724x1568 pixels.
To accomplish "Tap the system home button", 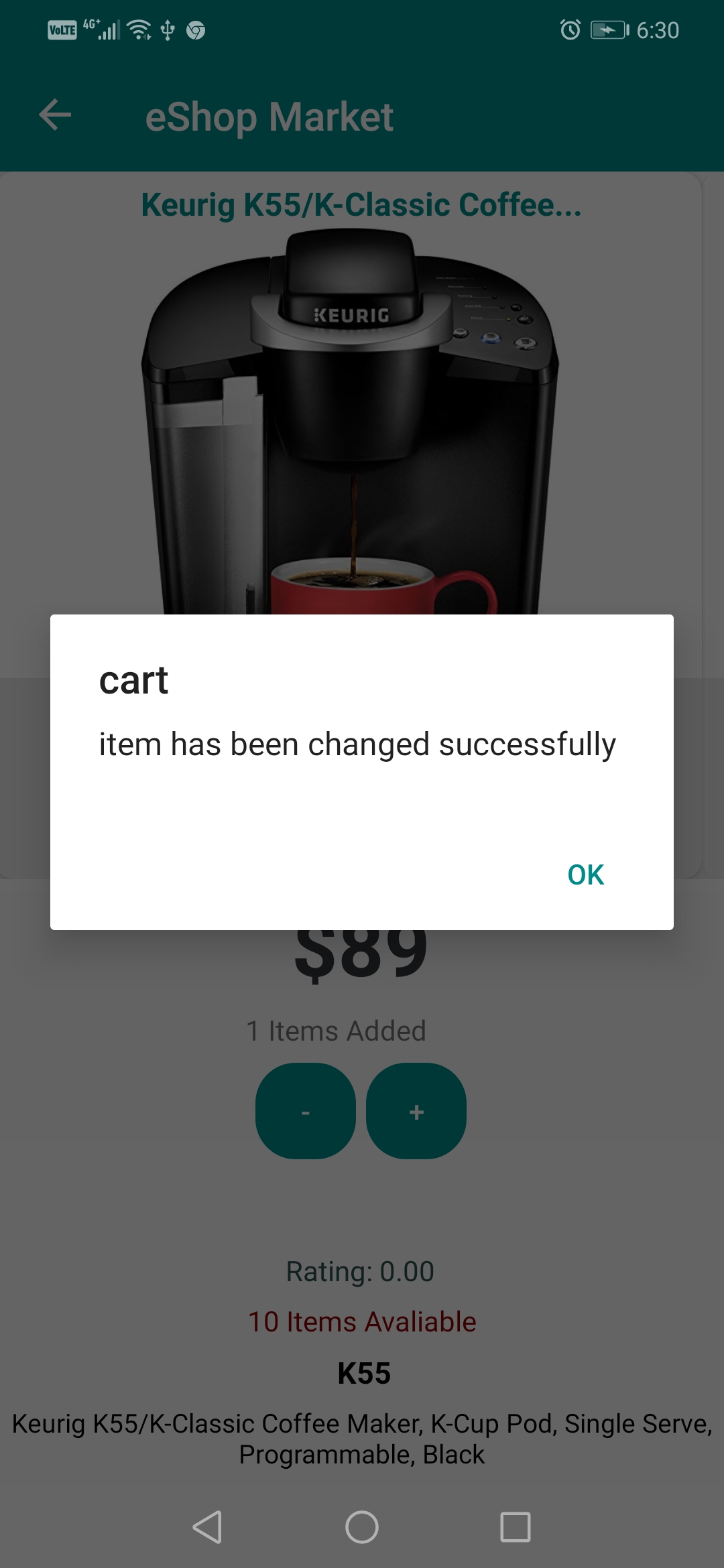I will pyautogui.click(x=362, y=1527).
